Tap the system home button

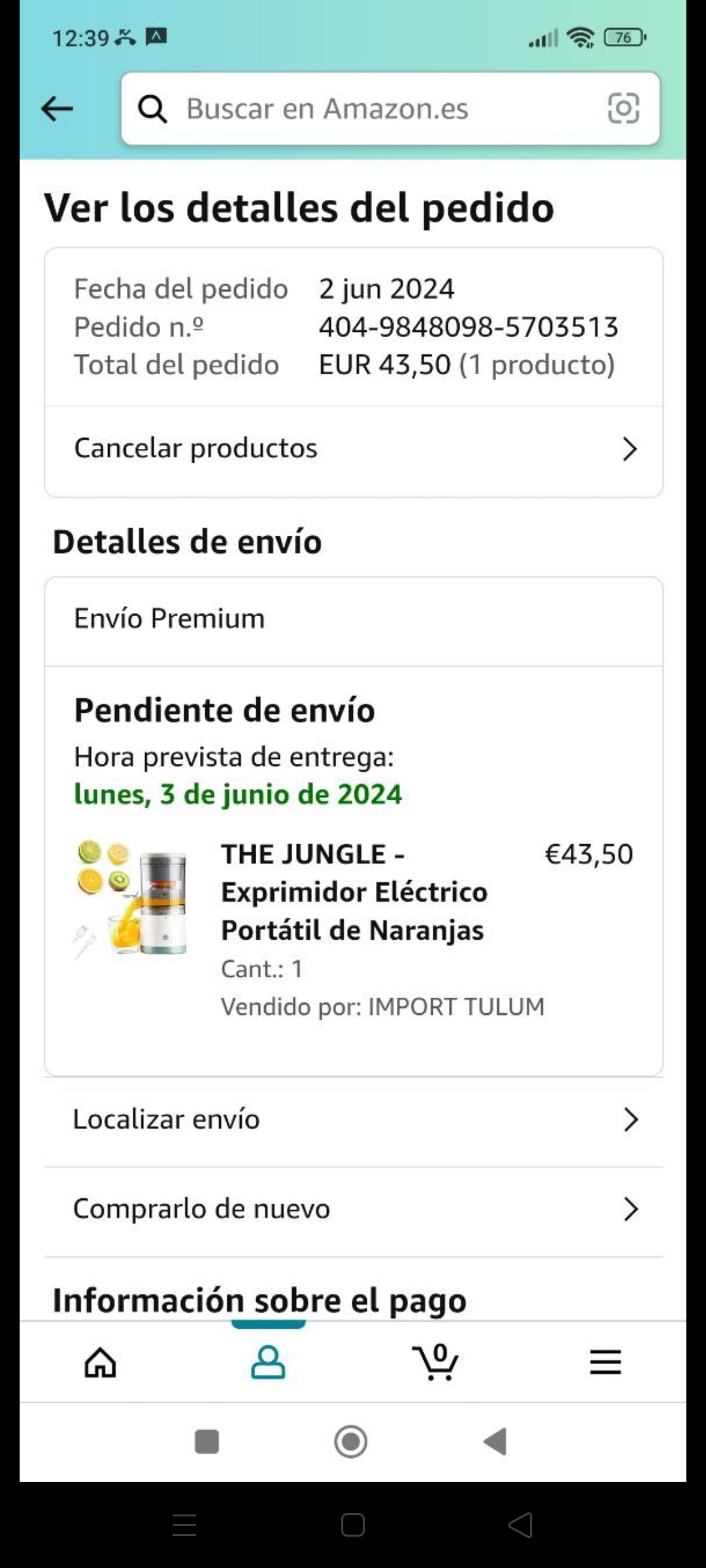(x=351, y=1442)
